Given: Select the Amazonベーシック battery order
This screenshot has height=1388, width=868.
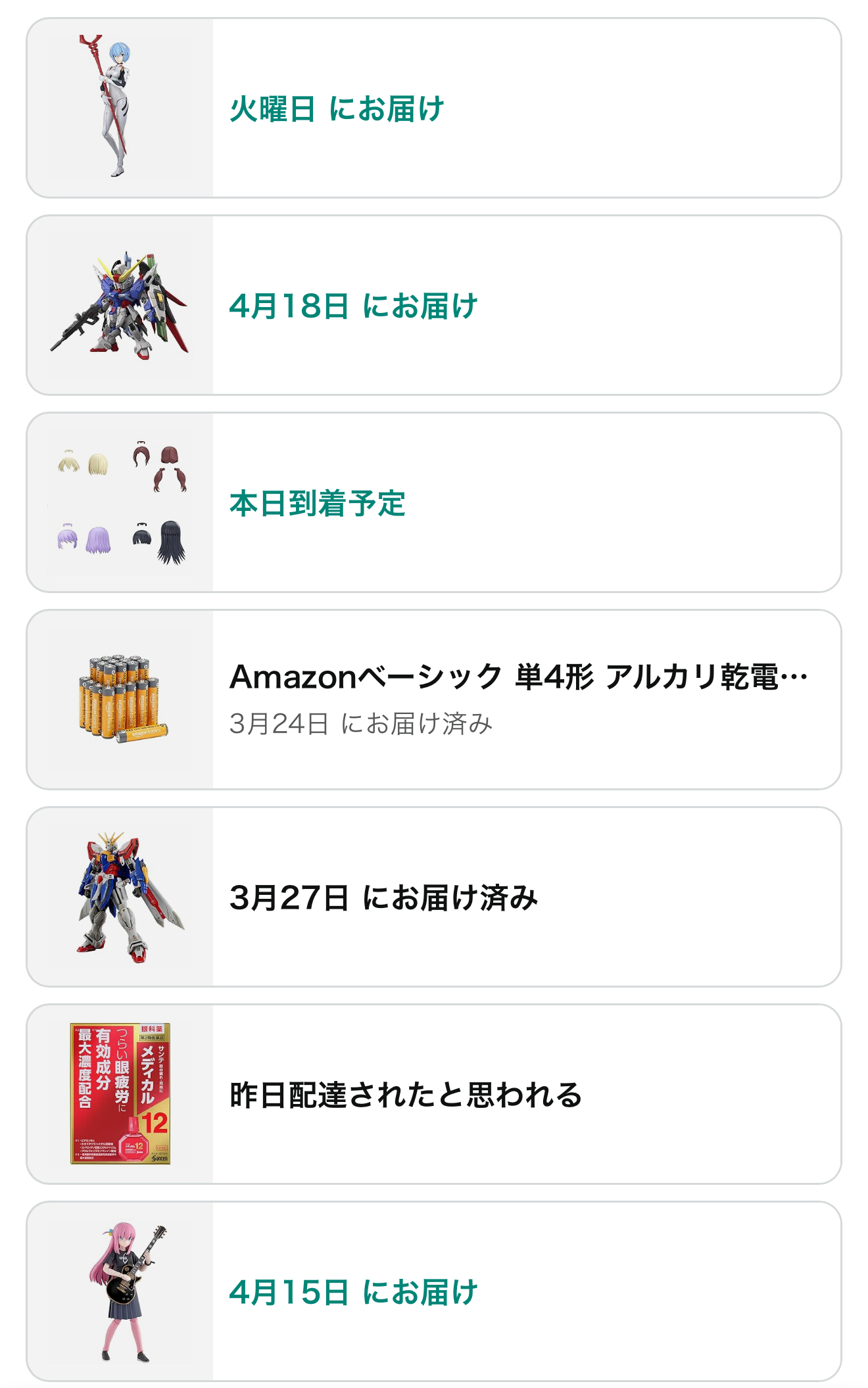Looking at the screenshot, I should point(434,700).
